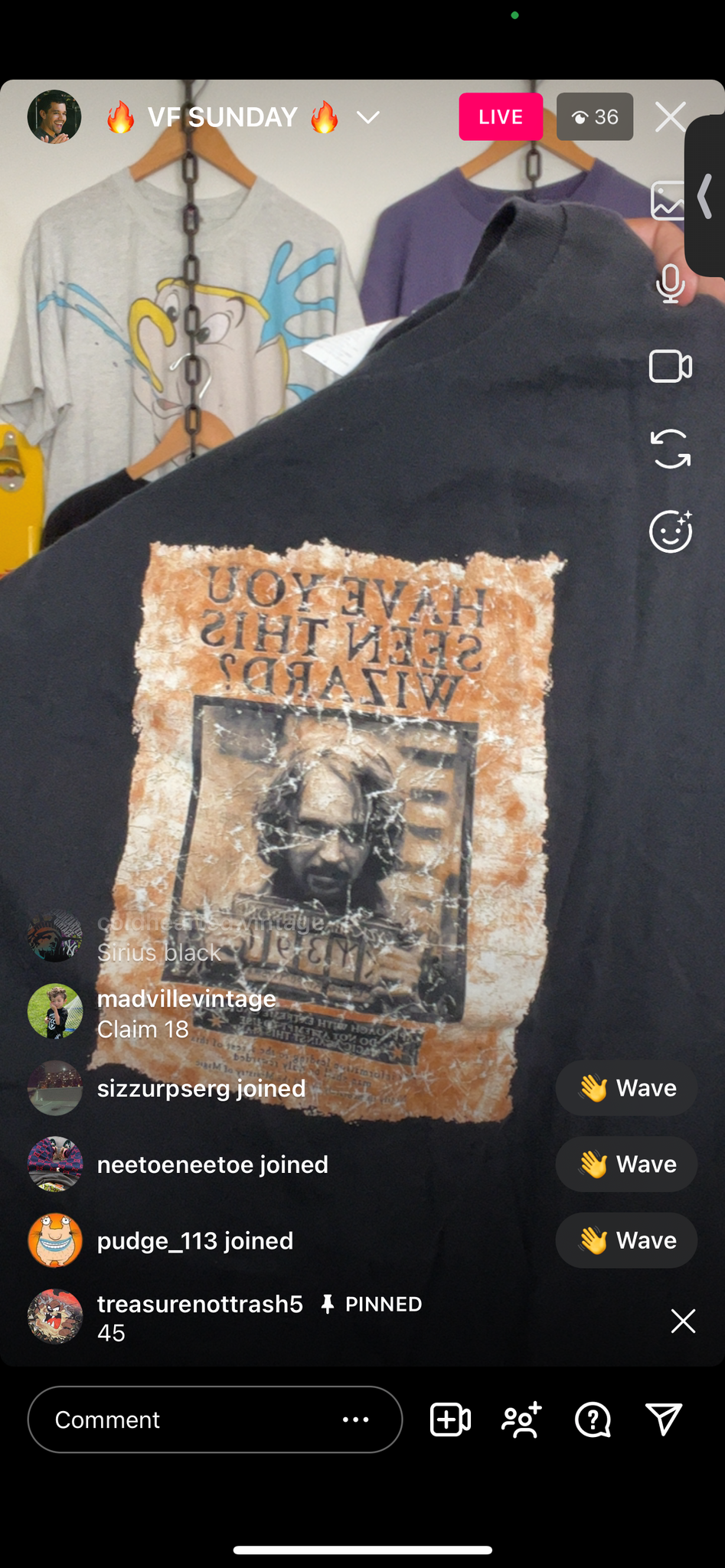Image resolution: width=725 pixels, height=1568 pixels.
Task: Share the live via send icon
Action: [x=664, y=1419]
